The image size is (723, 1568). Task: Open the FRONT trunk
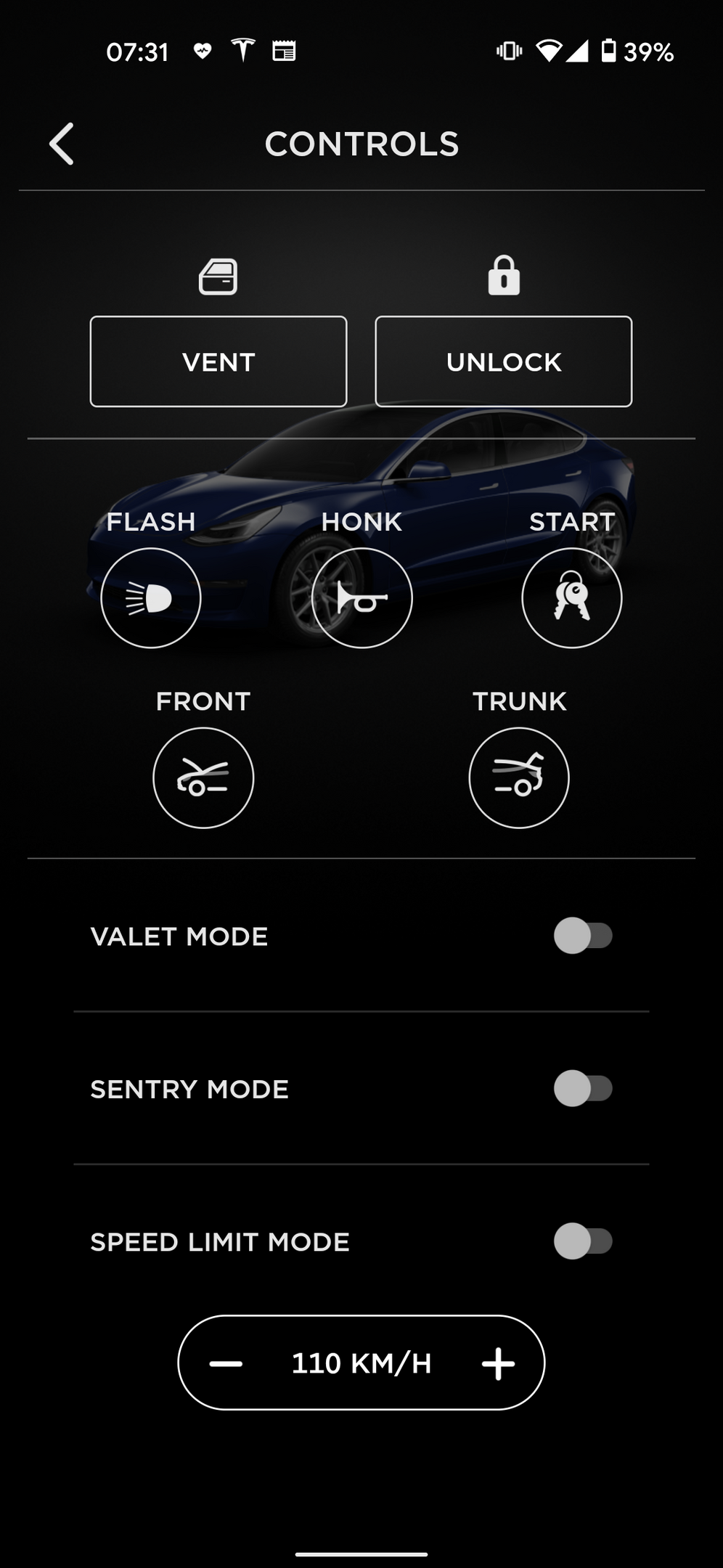coord(203,778)
